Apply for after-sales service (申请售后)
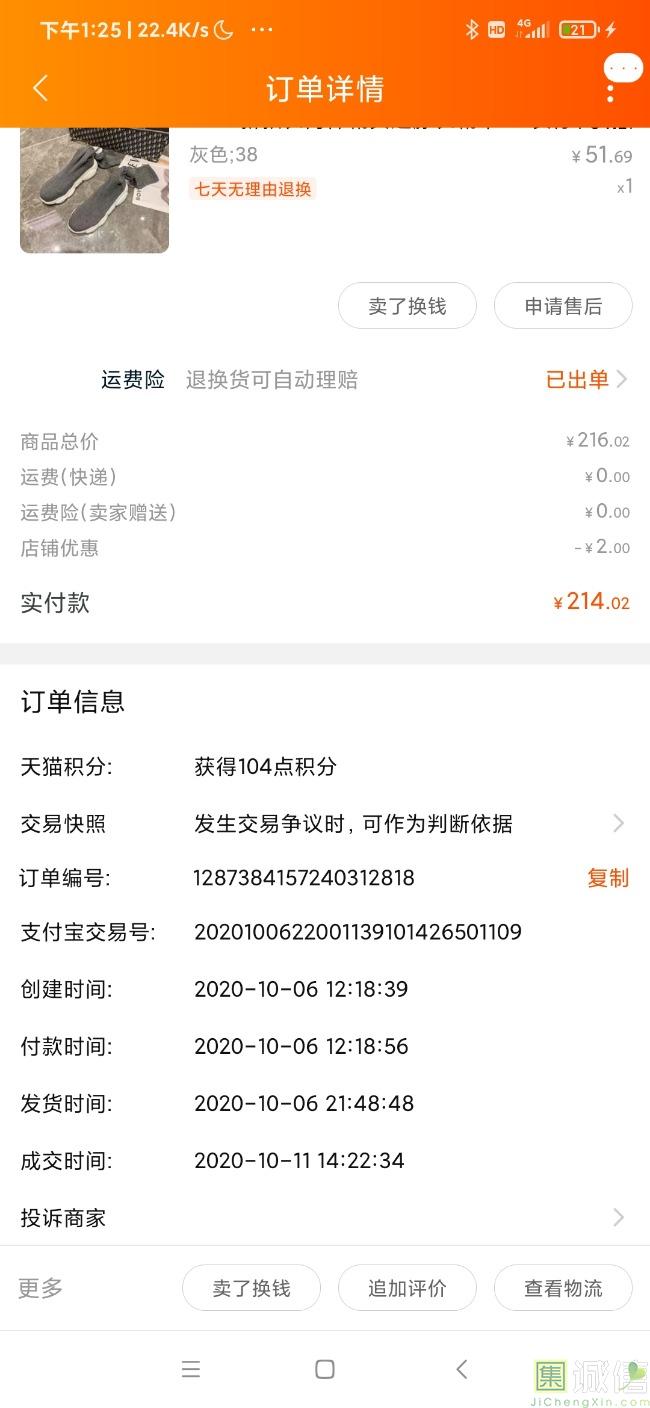650x1408 pixels. [563, 306]
